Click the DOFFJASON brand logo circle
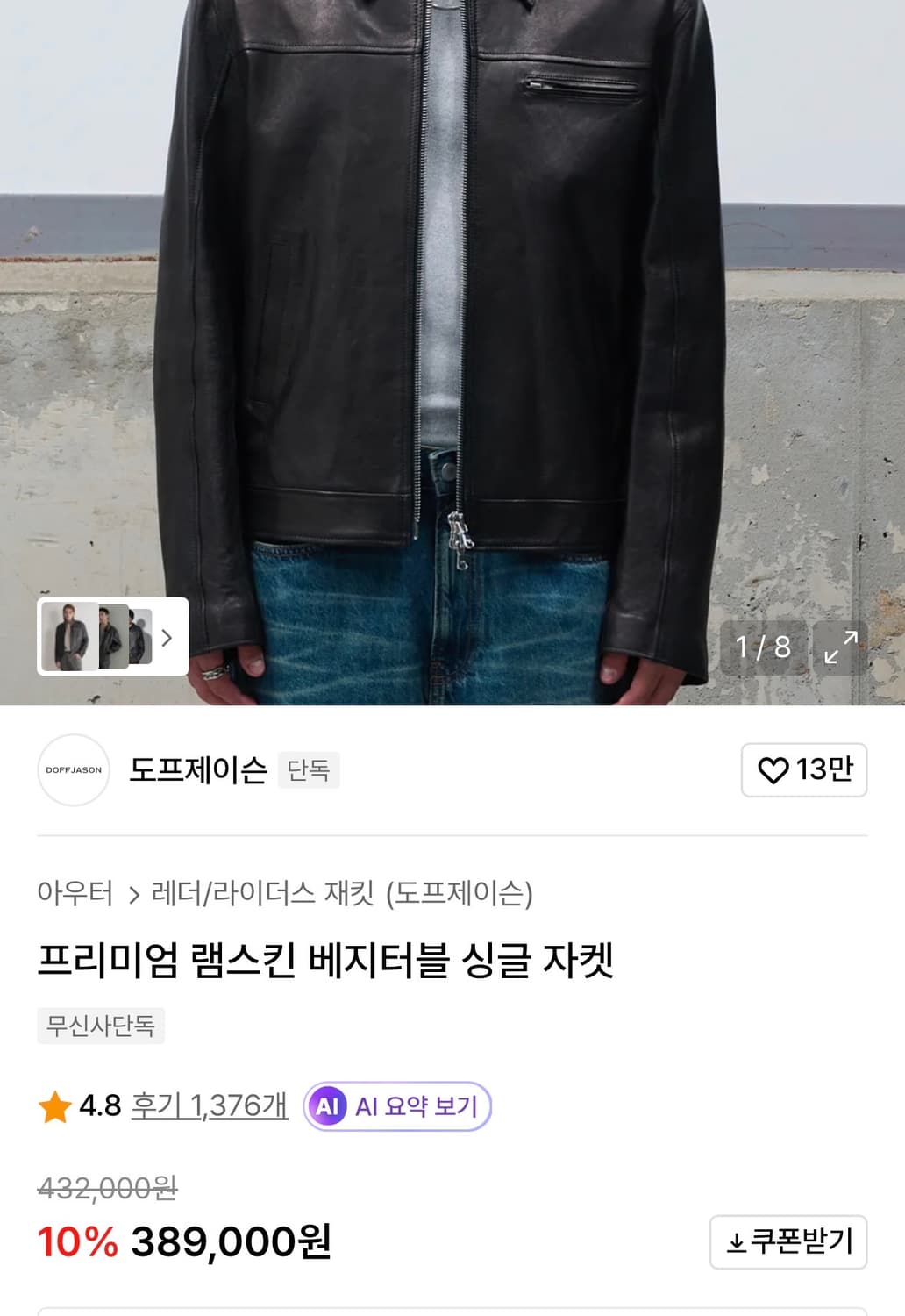Image resolution: width=905 pixels, height=1316 pixels. point(73,772)
